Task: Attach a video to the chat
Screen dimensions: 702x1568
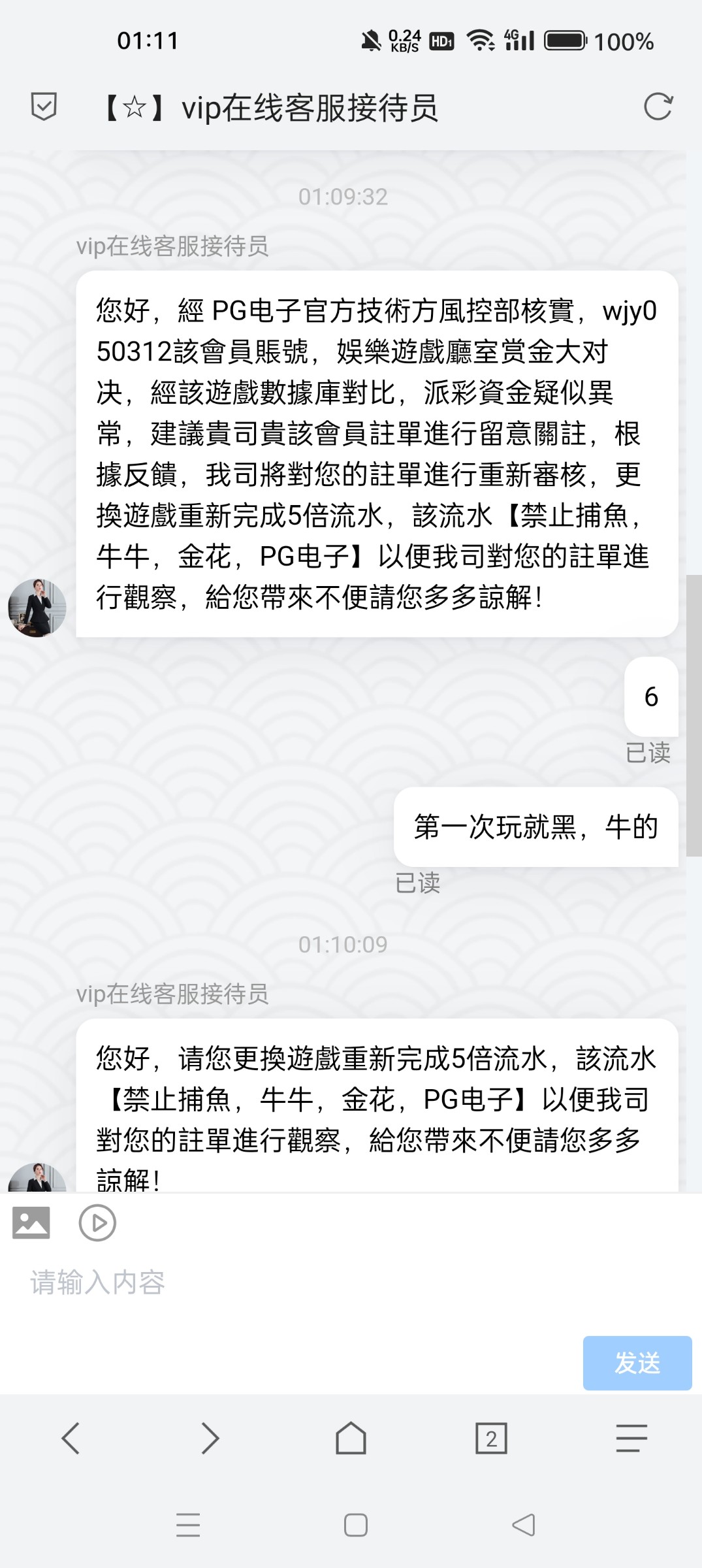Action: (97, 1222)
